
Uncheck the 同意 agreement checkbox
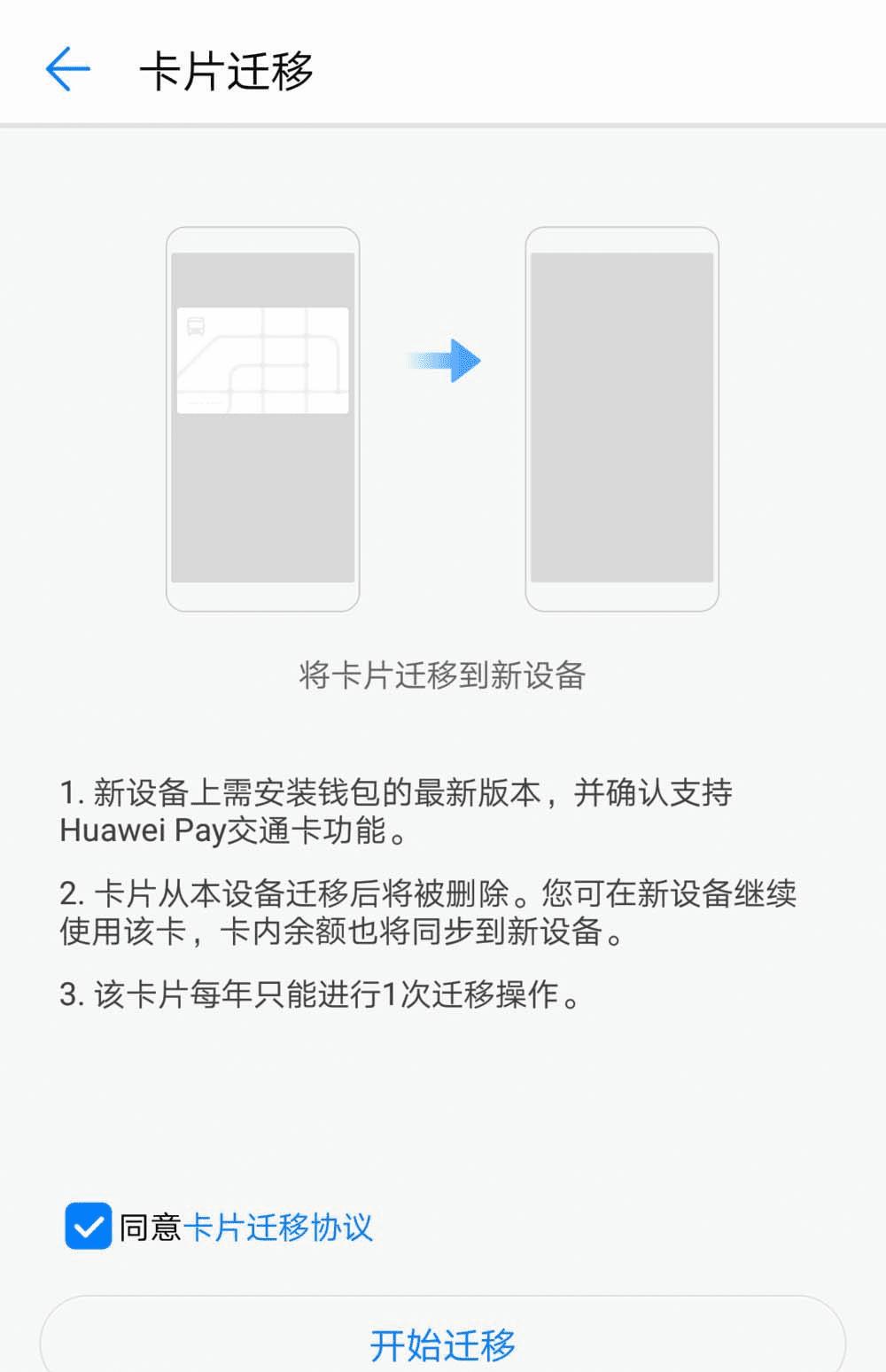pos(88,1227)
